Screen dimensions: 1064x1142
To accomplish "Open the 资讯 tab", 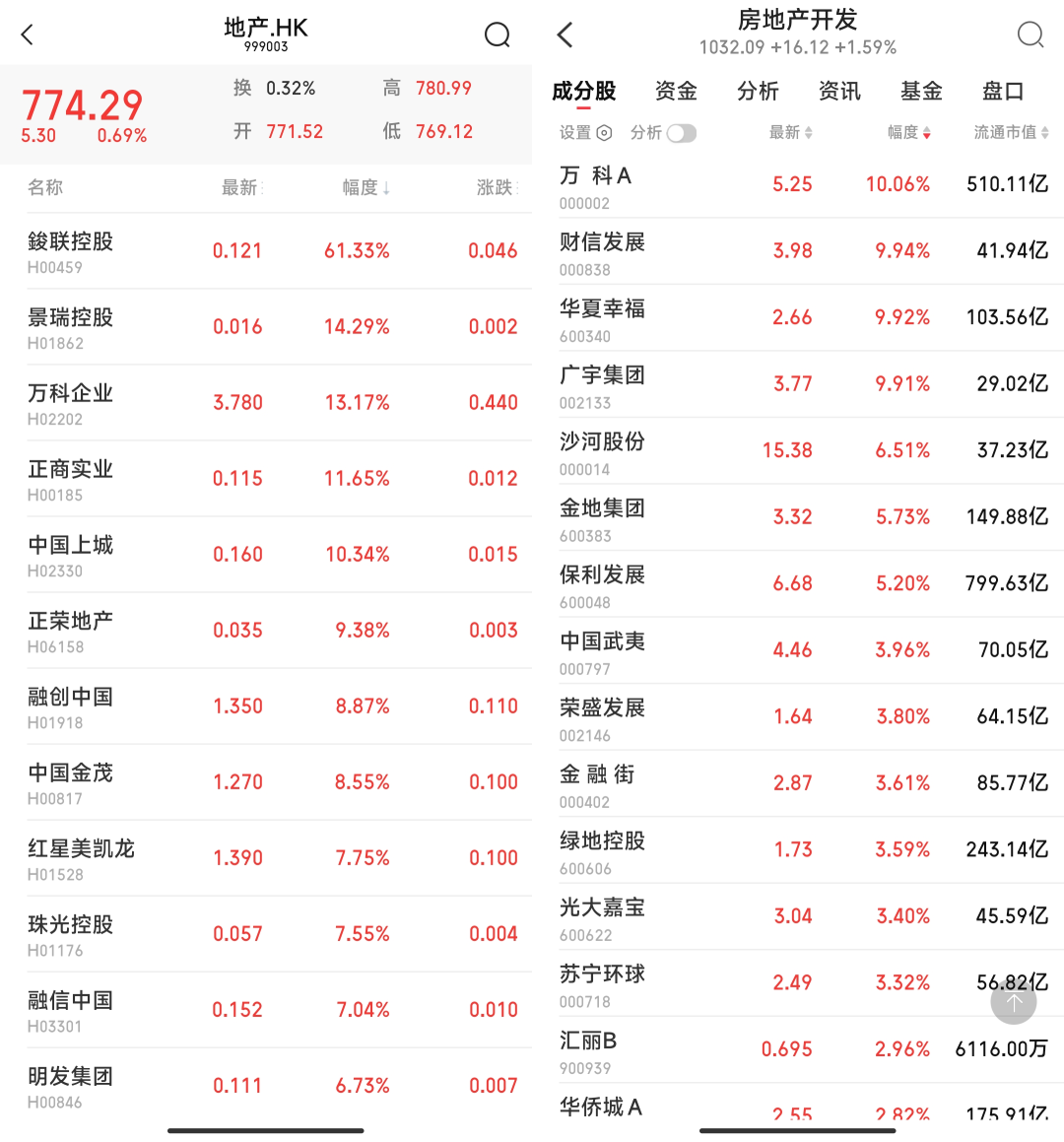I will pos(839,92).
